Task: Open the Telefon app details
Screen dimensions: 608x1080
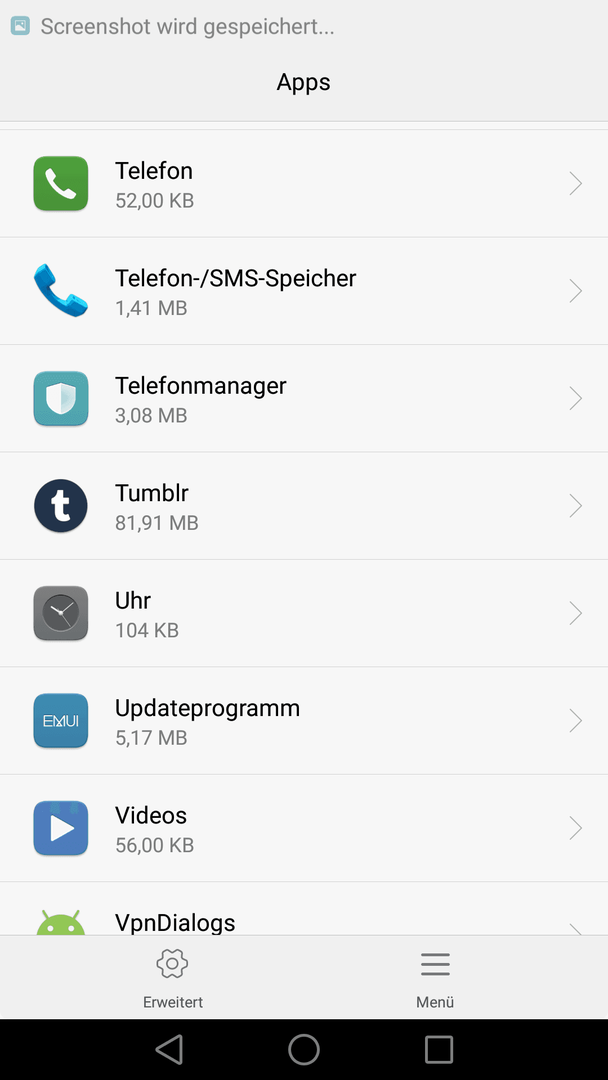Action: pos(304,183)
